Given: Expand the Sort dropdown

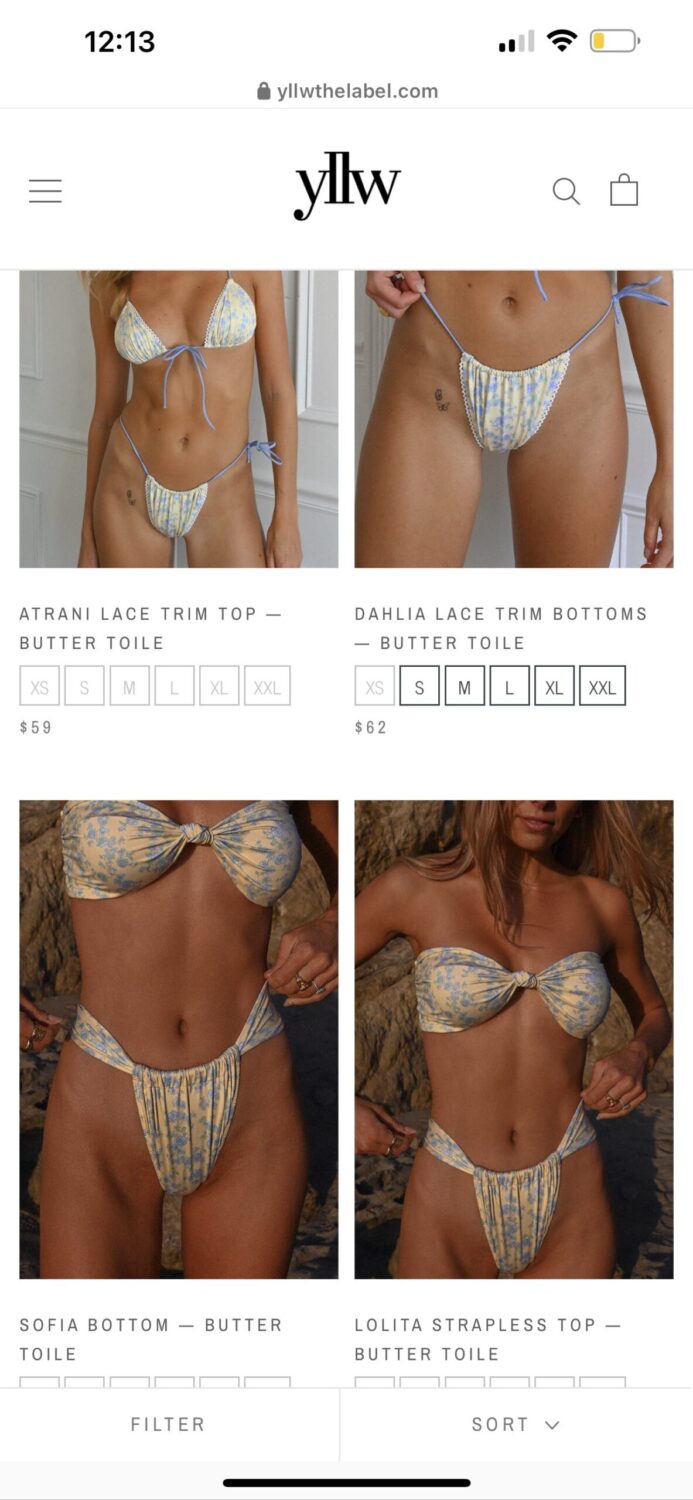Looking at the screenshot, I should click(x=515, y=1424).
